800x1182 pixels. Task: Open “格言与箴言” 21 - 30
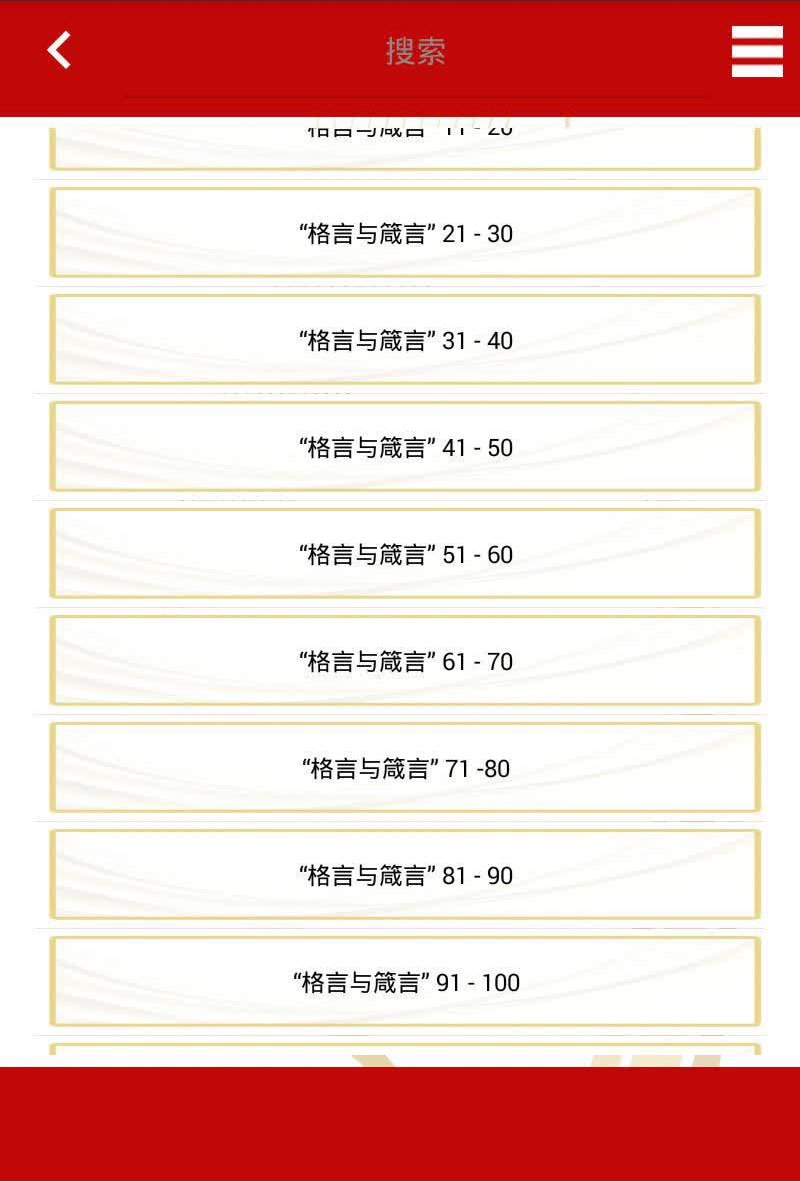pyautogui.click(x=405, y=233)
